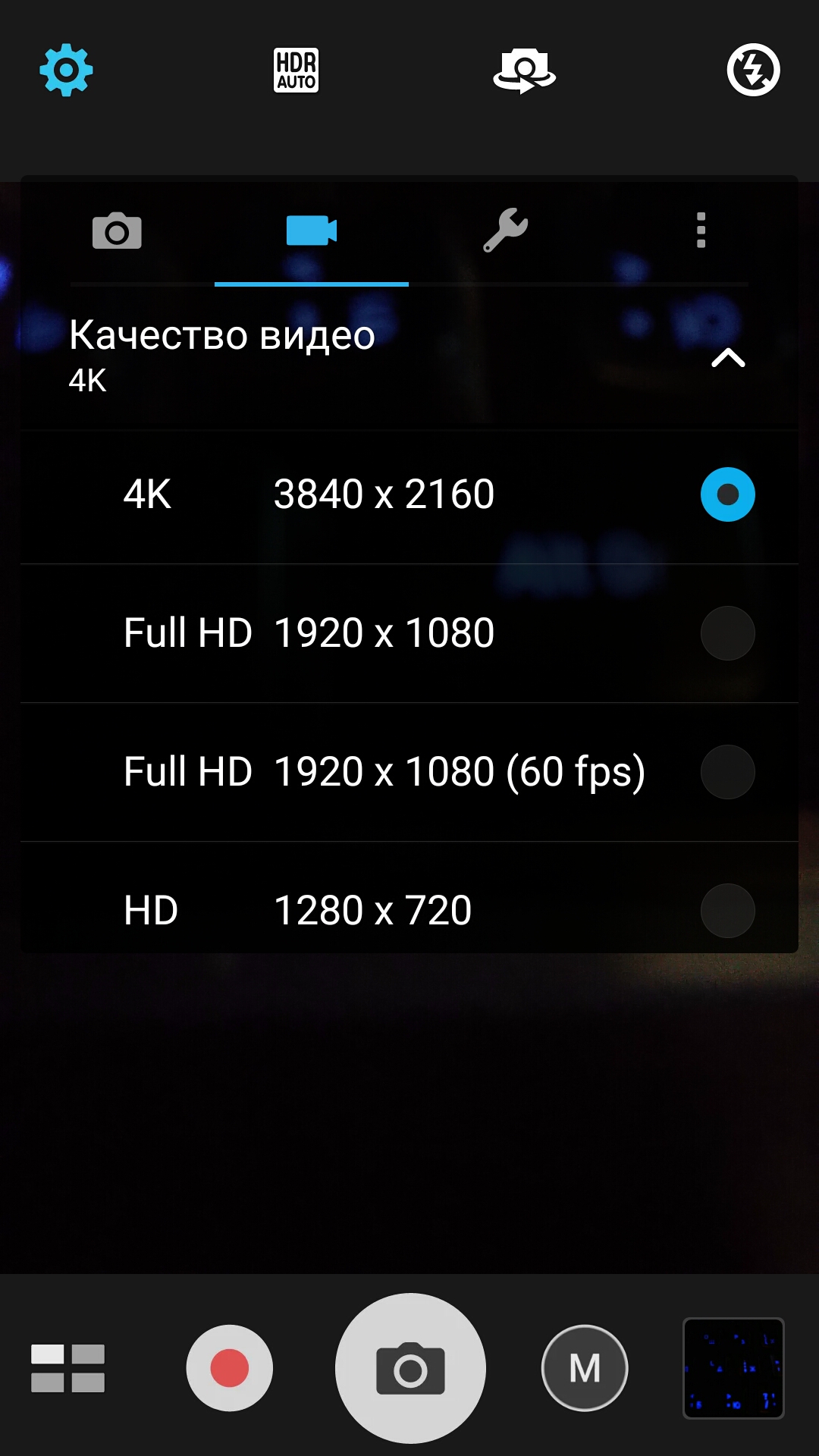Select HD 1280 x 720 quality
Image resolution: width=819 pixels, height=1456 pixels.
409,910
